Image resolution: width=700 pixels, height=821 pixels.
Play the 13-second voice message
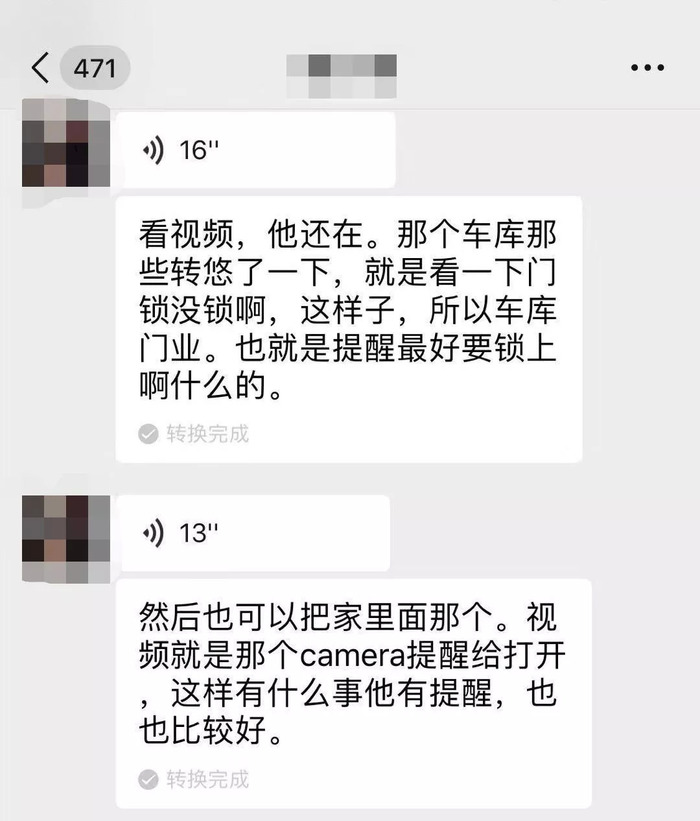coord(252,533)
